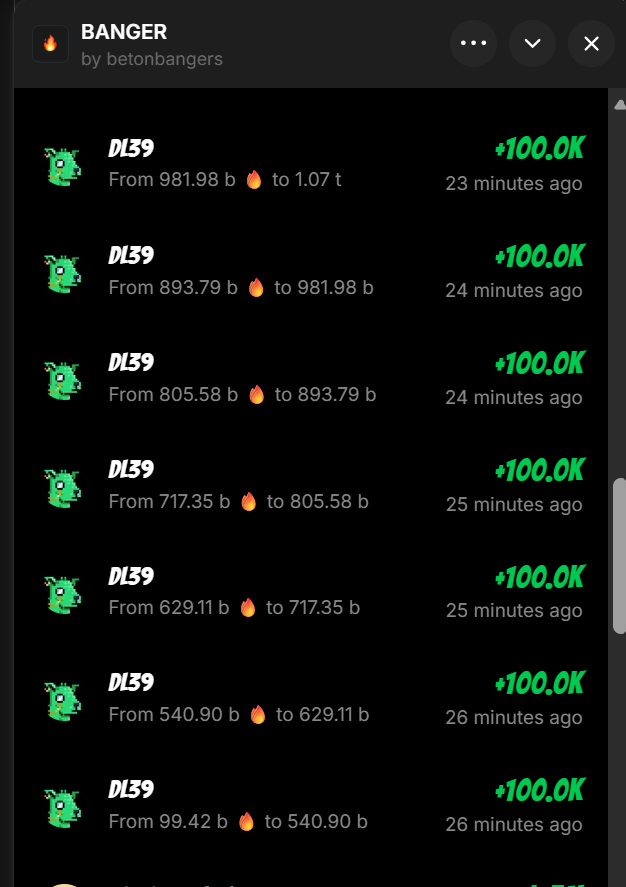The height and width of the screenshot is (887, 626).
Task: Collapse the BANGER panel with the chevron
Action: (532, 44)
